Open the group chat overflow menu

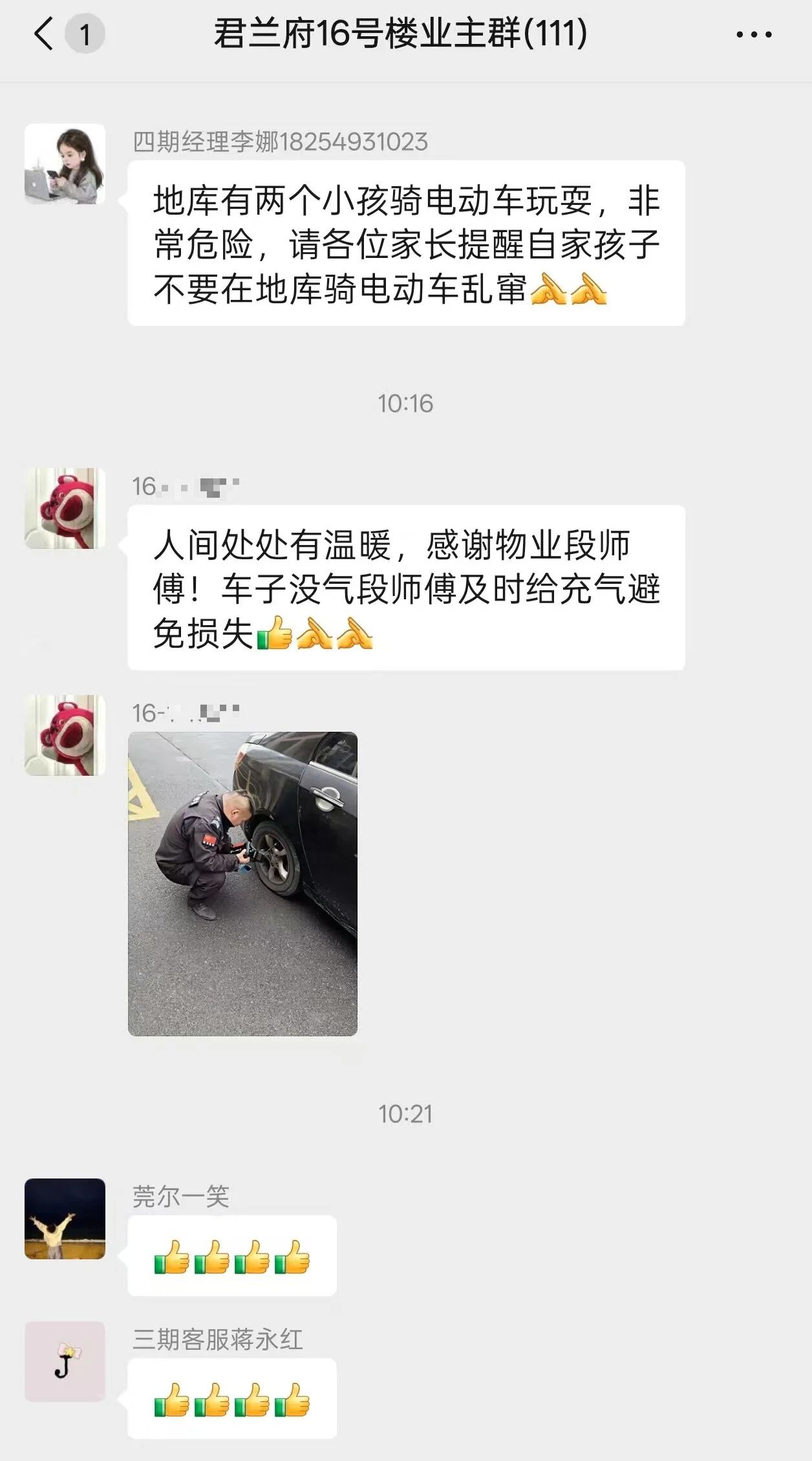click(754, 35)
